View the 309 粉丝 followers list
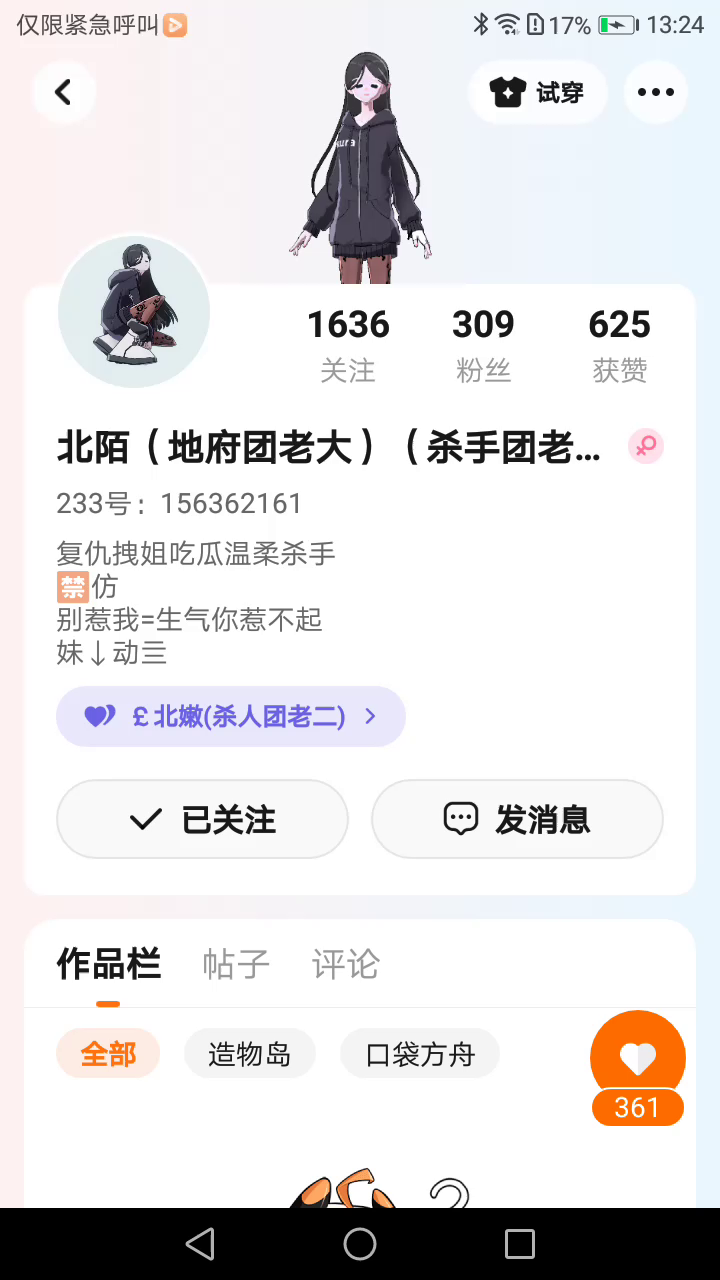Screen dimensions: 720x1280 point(483,343)
